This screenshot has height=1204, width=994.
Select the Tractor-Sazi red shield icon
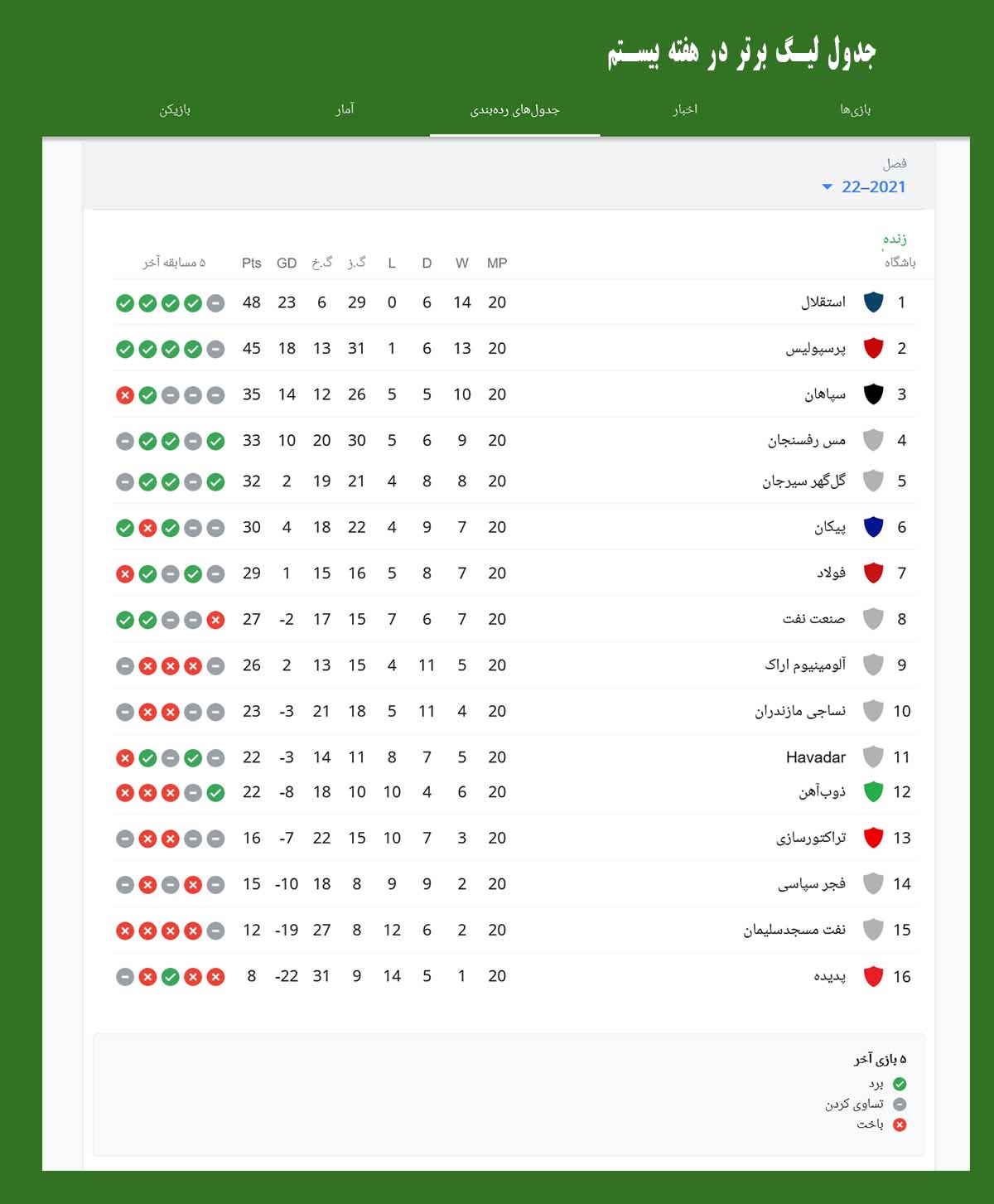(x=873, y=837)
